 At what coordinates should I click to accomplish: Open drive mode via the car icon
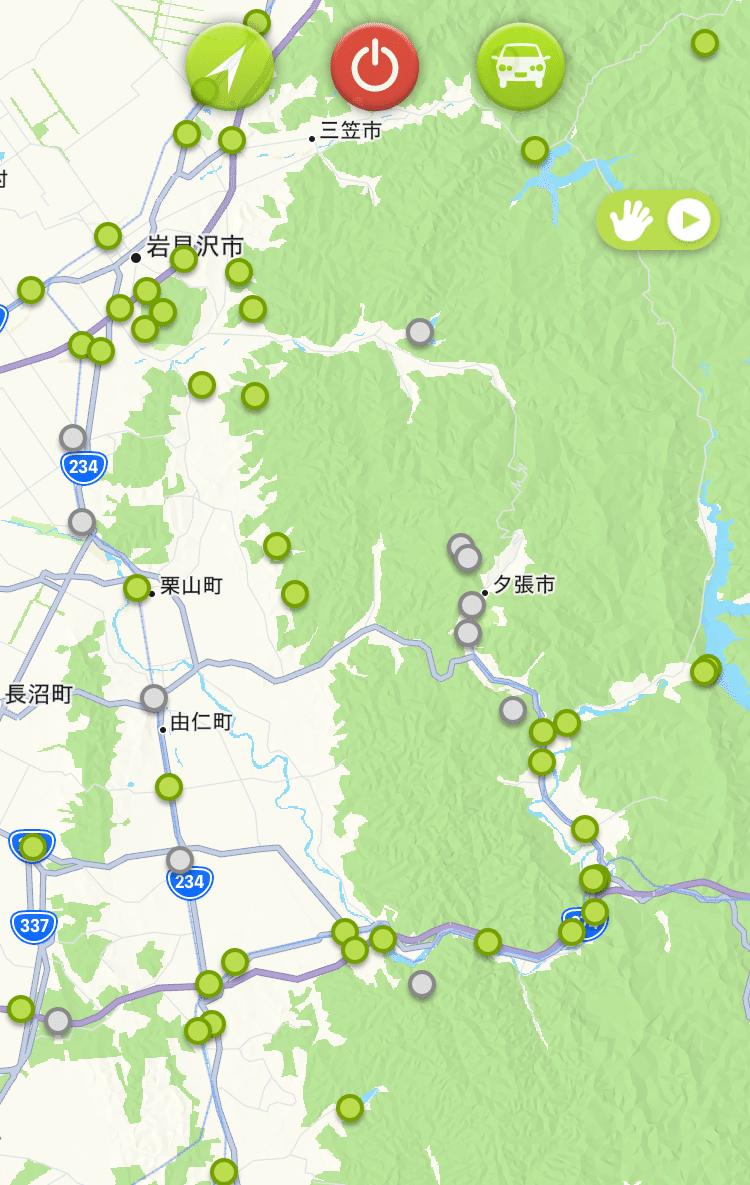(x=520, y=63)
